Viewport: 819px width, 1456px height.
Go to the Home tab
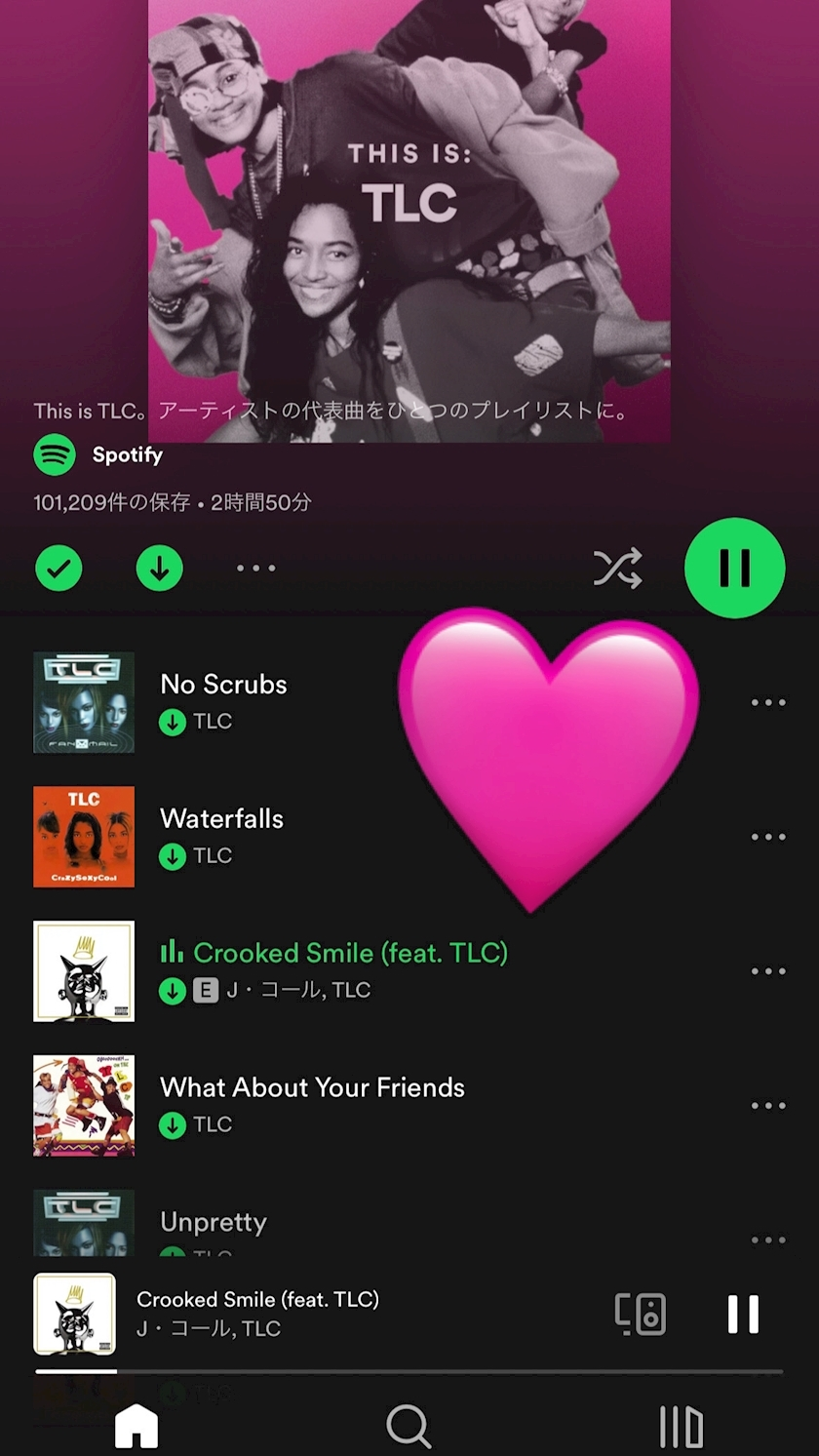click(x=136, y=1427)
